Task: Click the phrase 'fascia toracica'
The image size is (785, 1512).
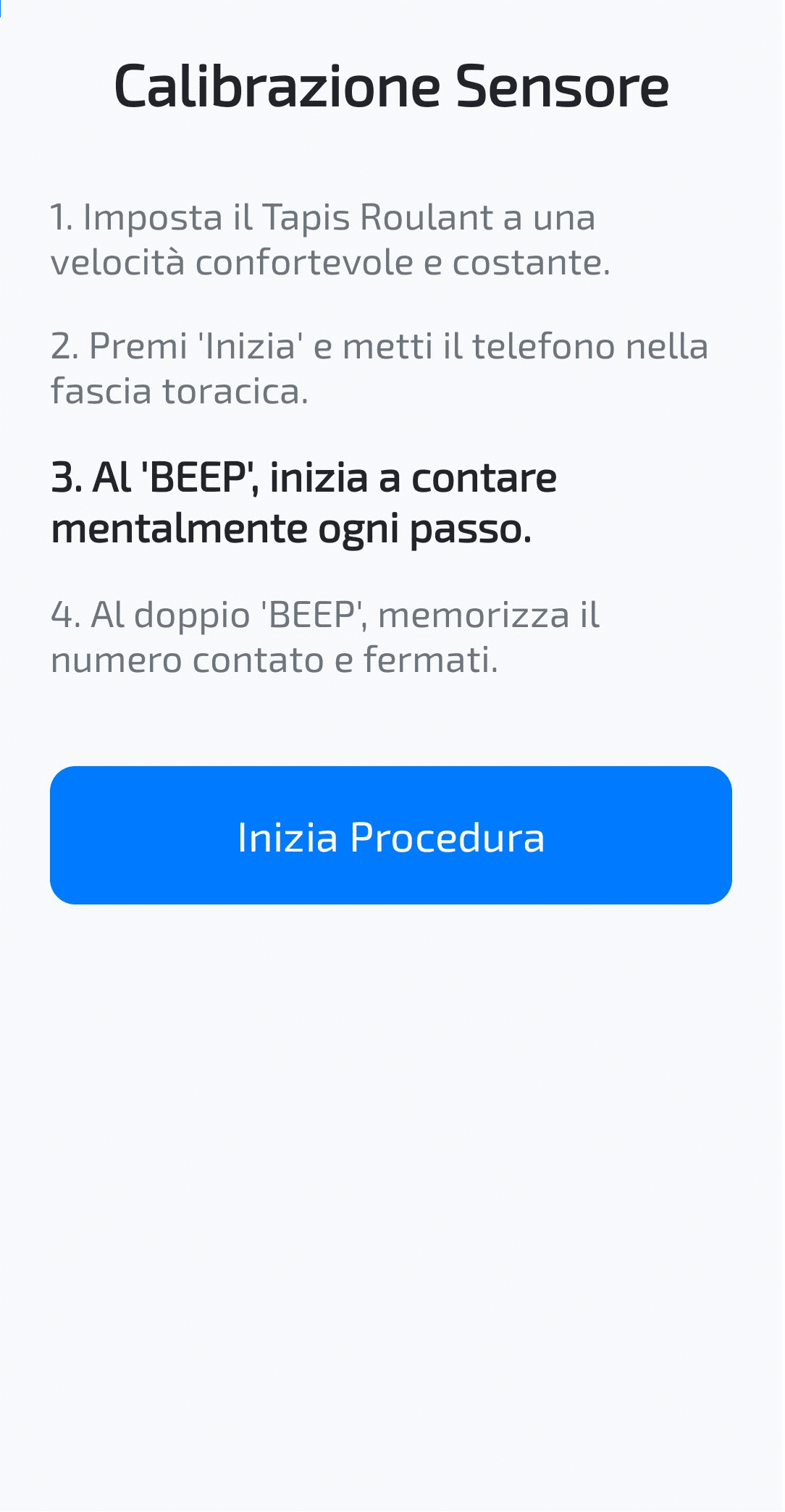Action: tap(180, 392)
